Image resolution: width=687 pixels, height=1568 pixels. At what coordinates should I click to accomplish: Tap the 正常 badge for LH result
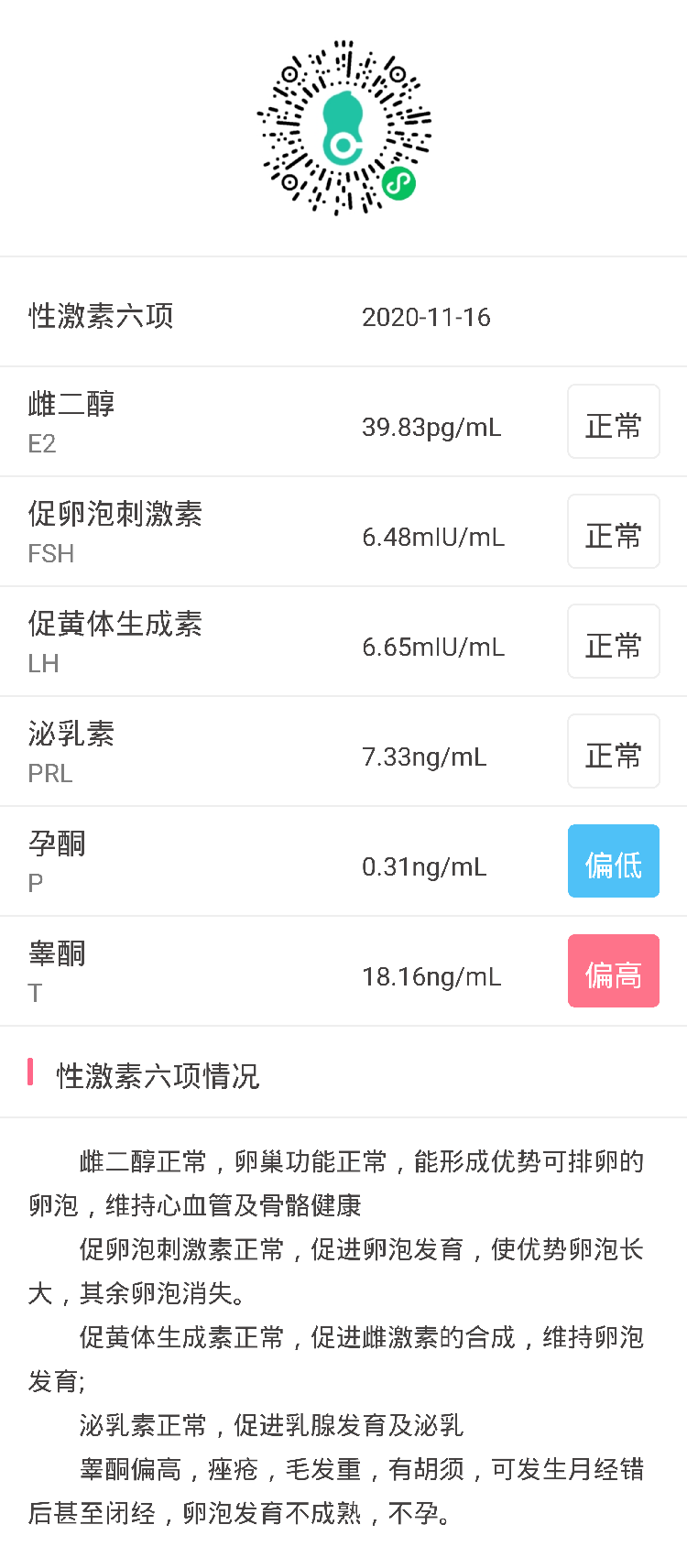(x=613, y=641)
